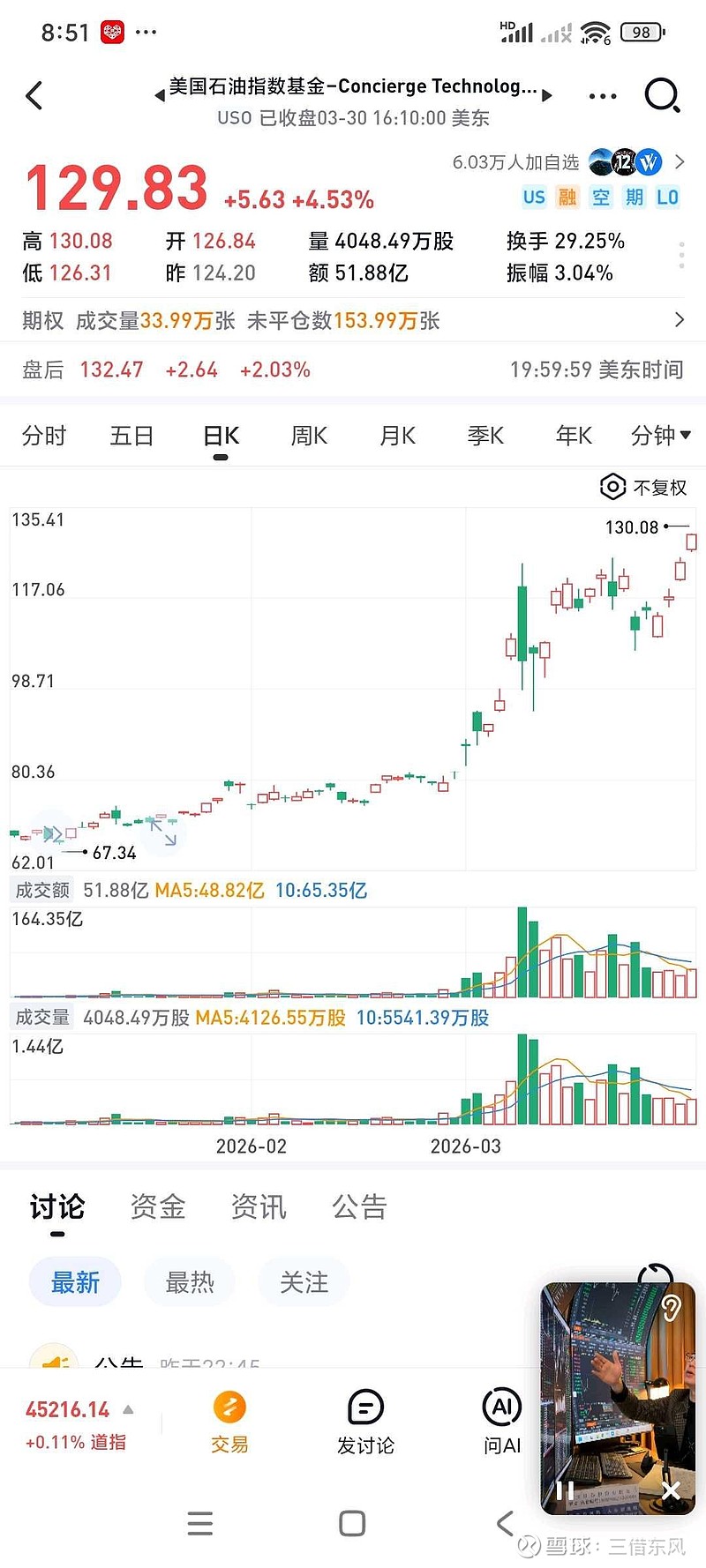Enable the 最新 comment filter
The height and width of the screenshot is (1568, 706).
[74, 1282]
